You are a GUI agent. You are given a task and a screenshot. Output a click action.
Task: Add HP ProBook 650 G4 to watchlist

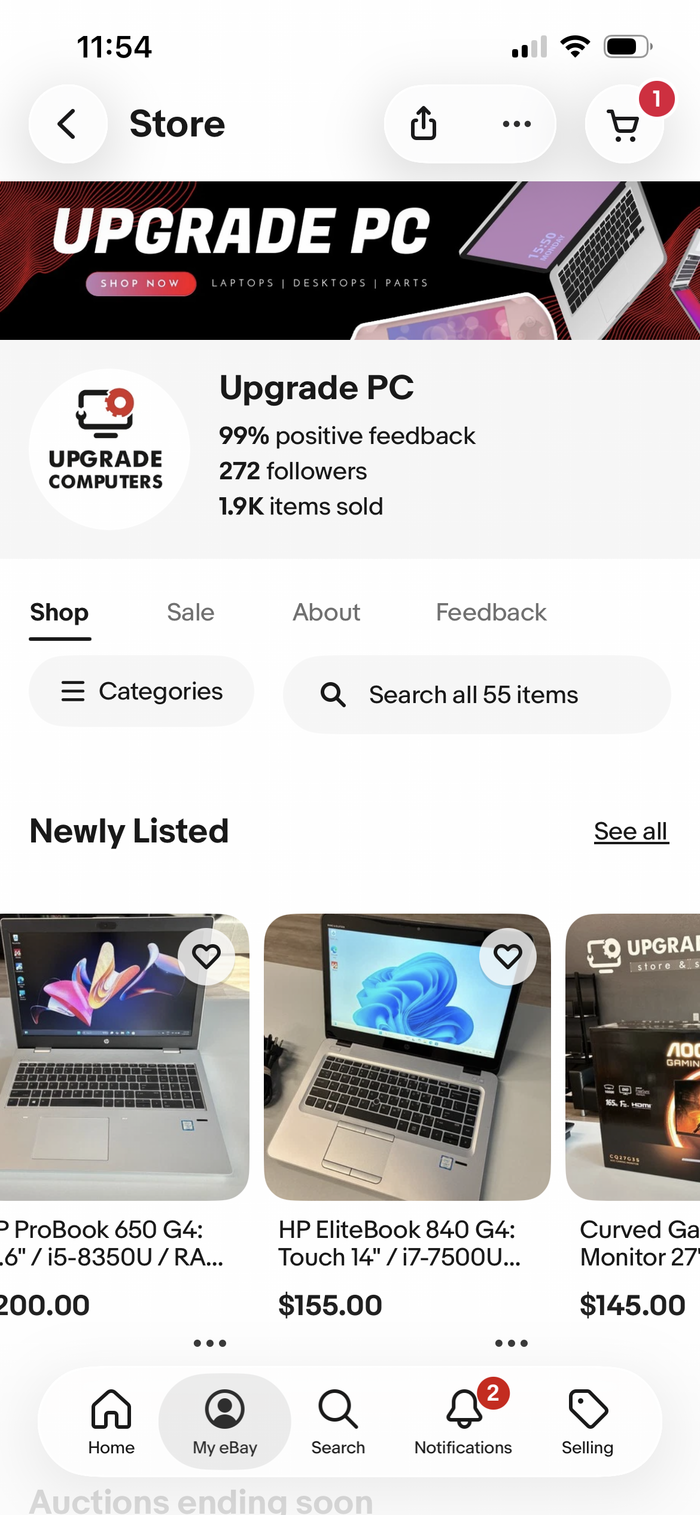[x=206, y=956]
